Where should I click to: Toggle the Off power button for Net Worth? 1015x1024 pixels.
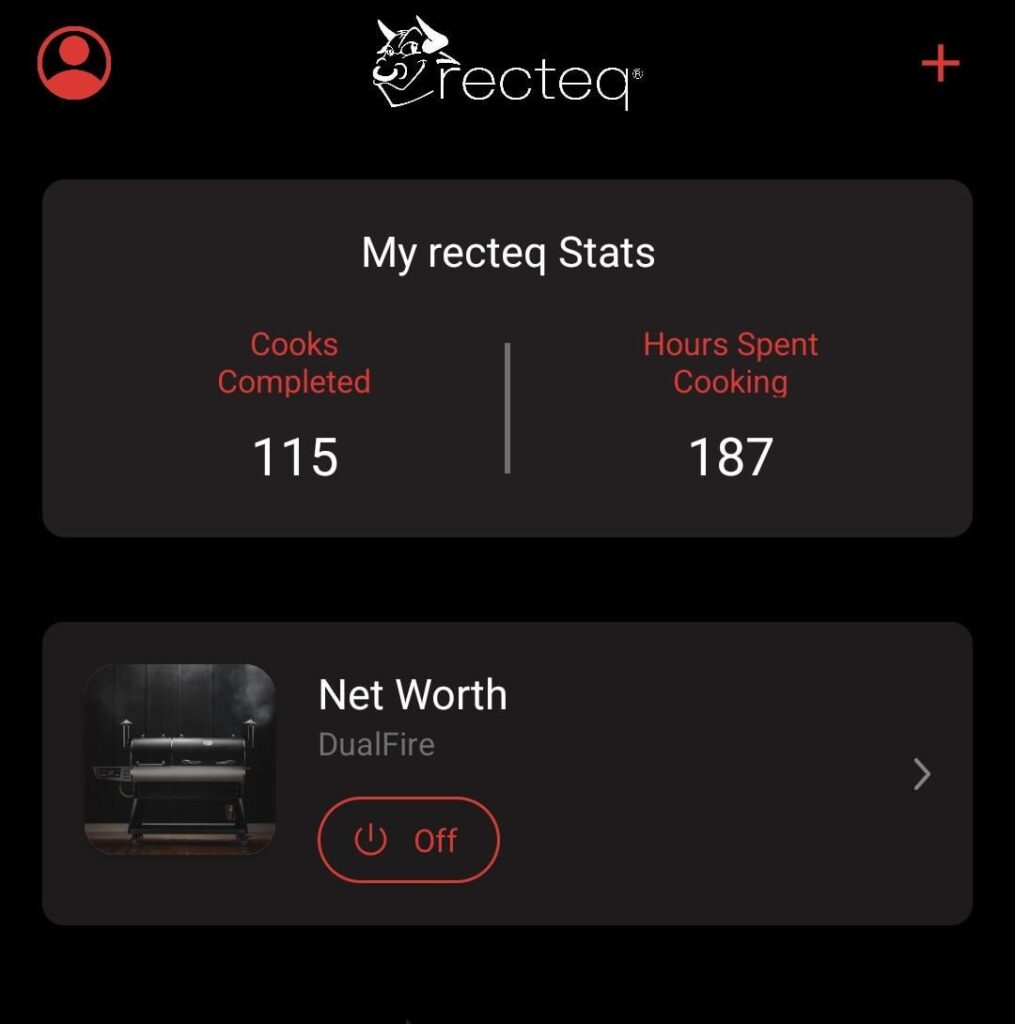coord(408,840)
